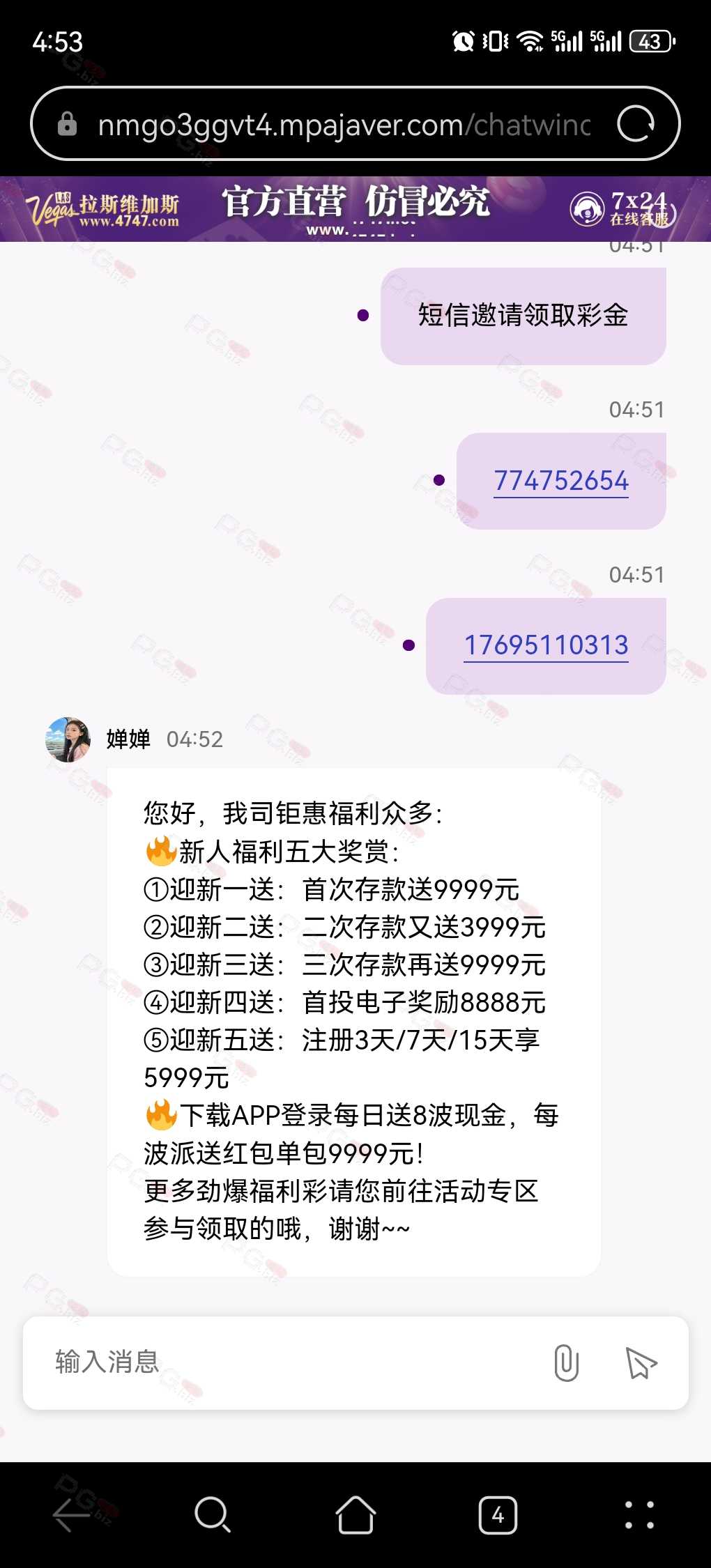The image size is (711, 1568).
Task: Open the linked phone number 17695110313
Action: click(x=546, y=645)
